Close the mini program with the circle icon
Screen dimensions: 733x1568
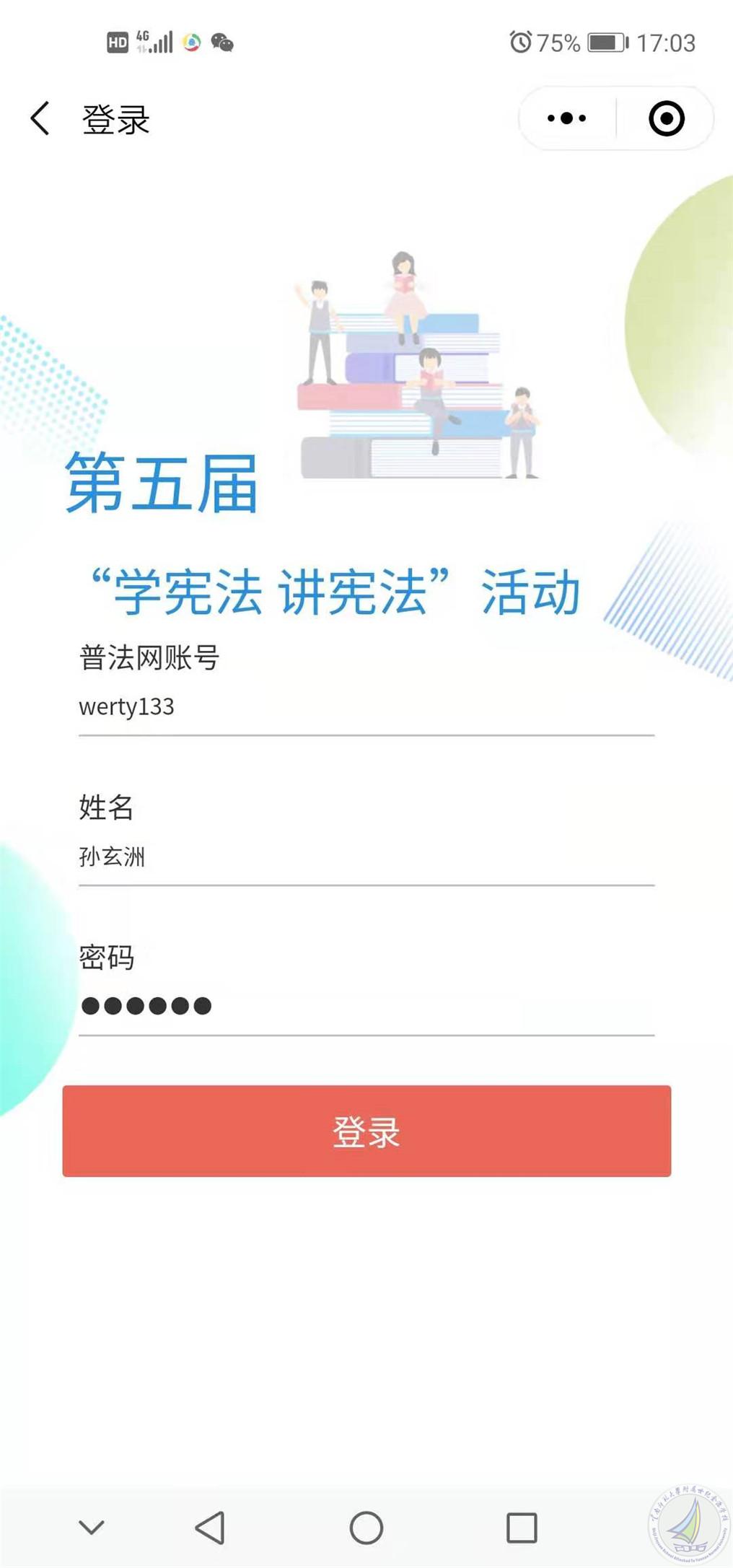point(665,118)
